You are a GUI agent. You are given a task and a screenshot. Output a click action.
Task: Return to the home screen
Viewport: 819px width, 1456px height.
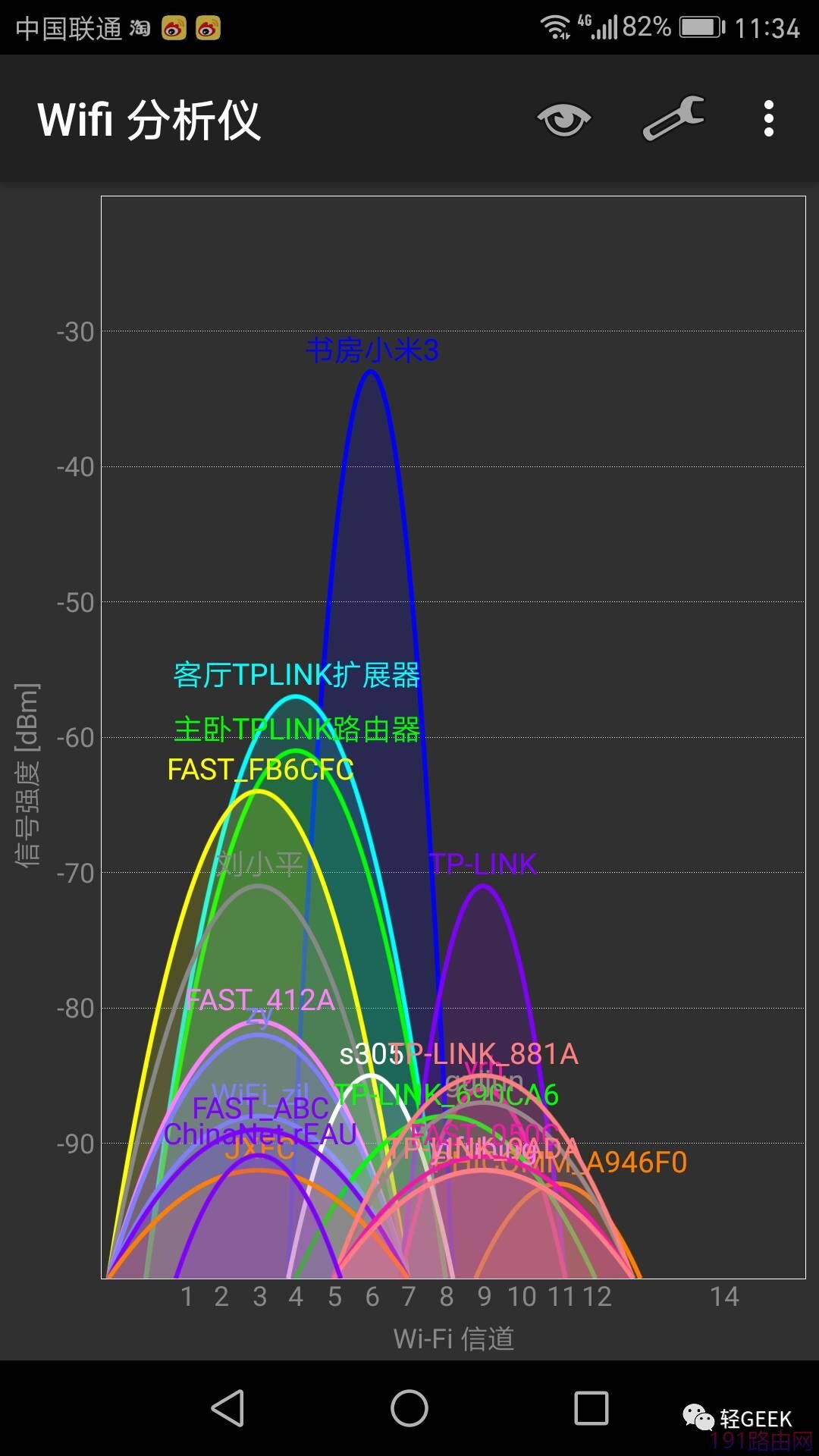pos(409,1408)
